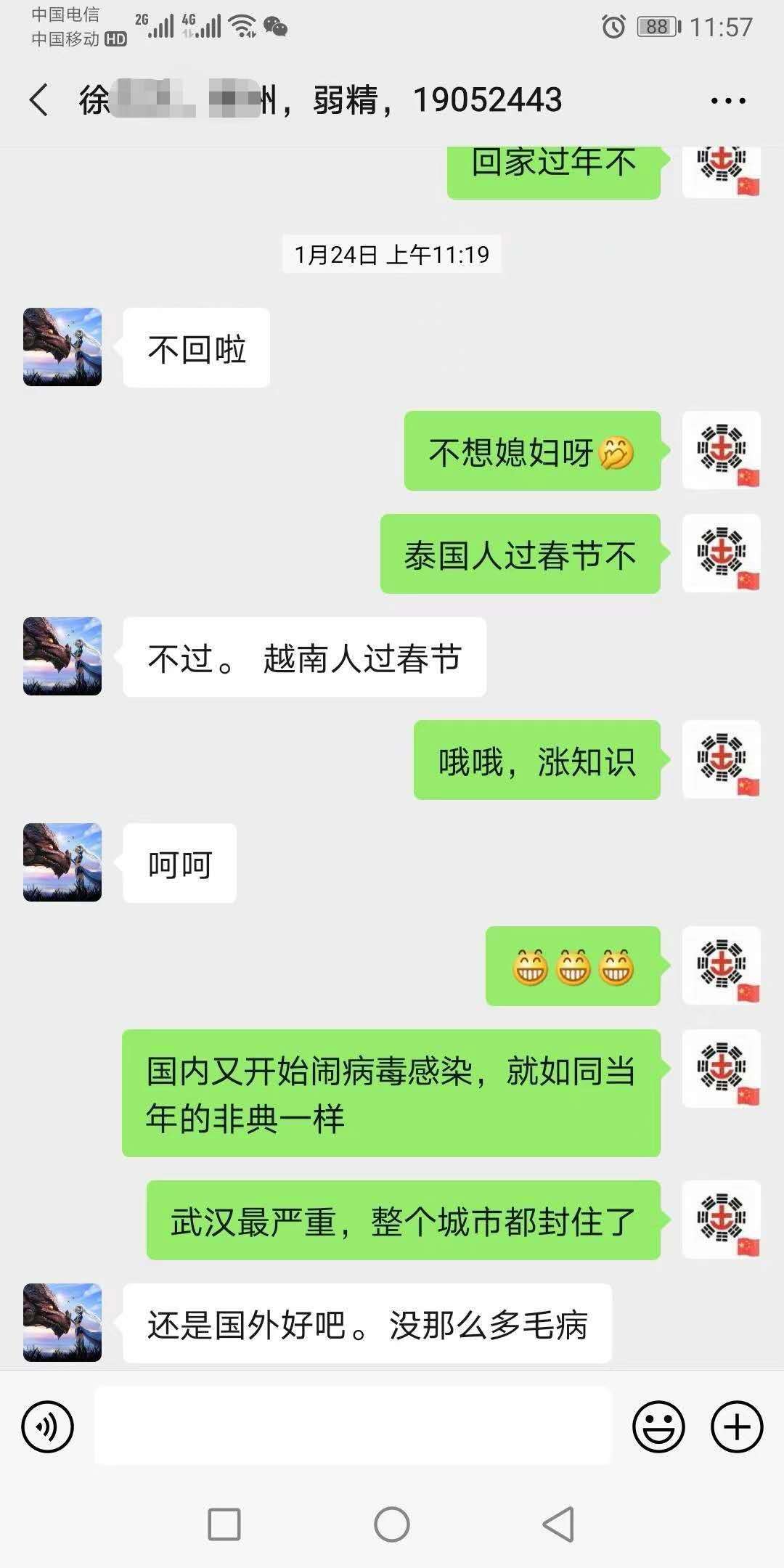Open contact avatar beside 不回啦 message
The width and height of the screenshot is (784, 1568).
(62, 347)
